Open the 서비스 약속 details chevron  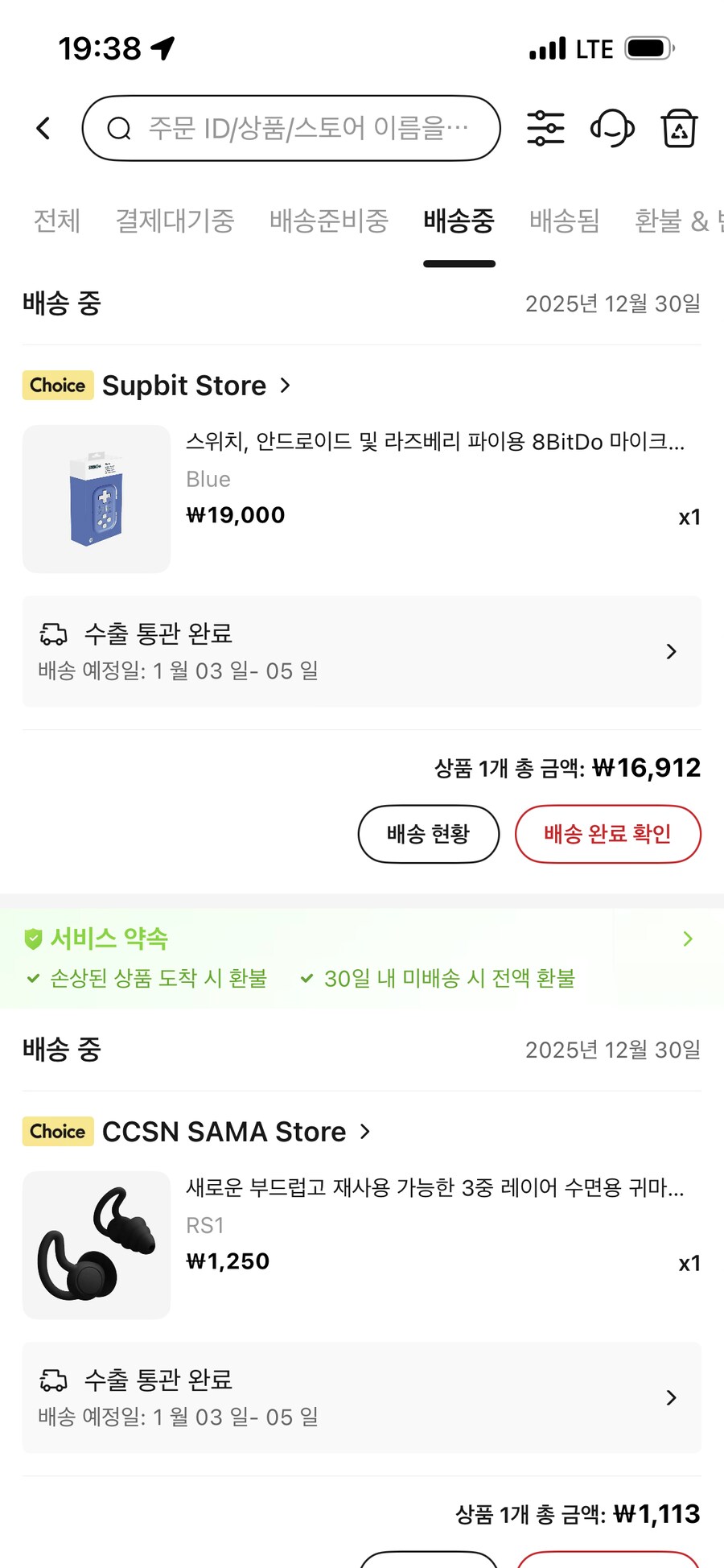687,939
